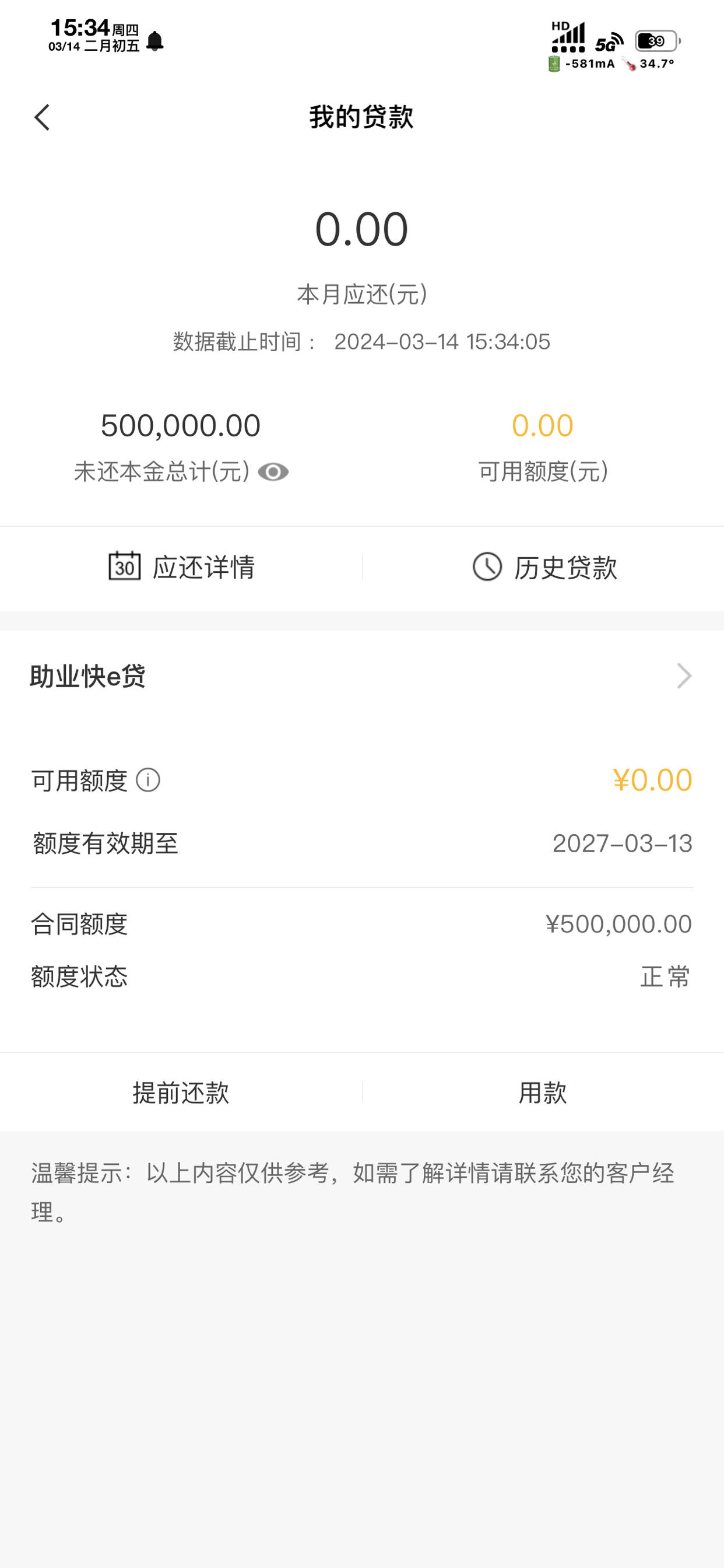The height and width of the screenshot is (1568, 724).
Task: Tap the info icon beside 可用额度
Action: coord(148,780)
